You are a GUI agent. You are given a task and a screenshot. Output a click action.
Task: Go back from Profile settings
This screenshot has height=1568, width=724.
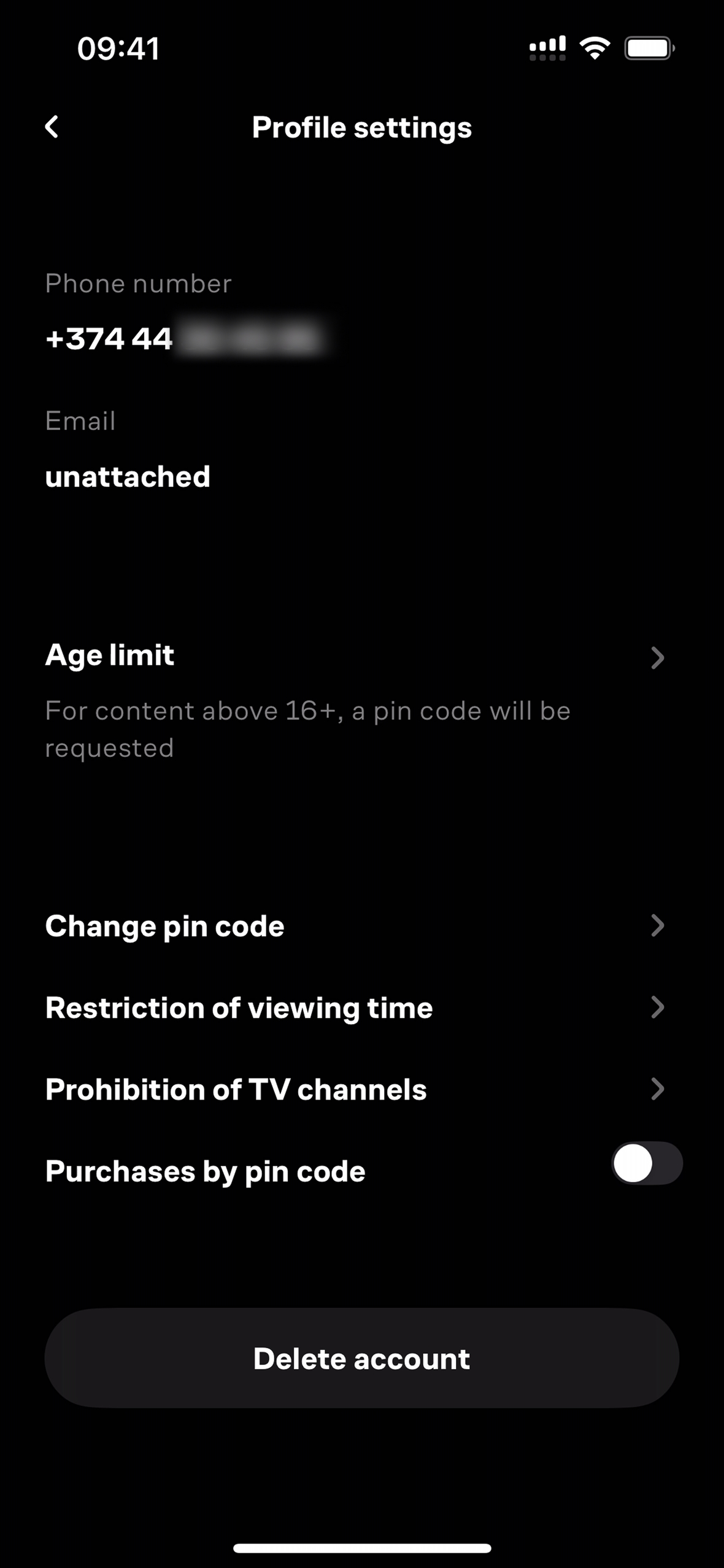tap(53, 127)
